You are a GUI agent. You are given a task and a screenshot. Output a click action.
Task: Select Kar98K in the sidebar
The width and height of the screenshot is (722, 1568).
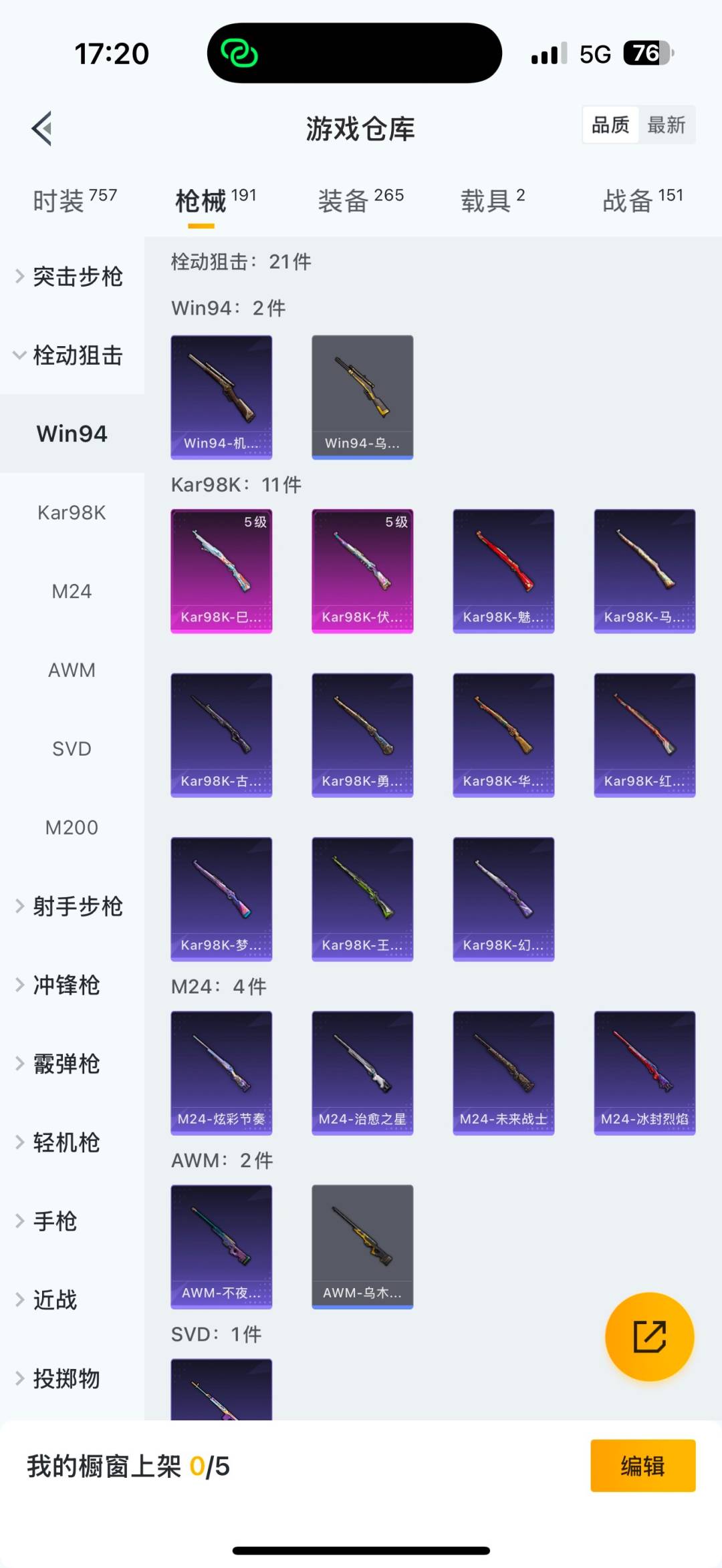[72, 512]
